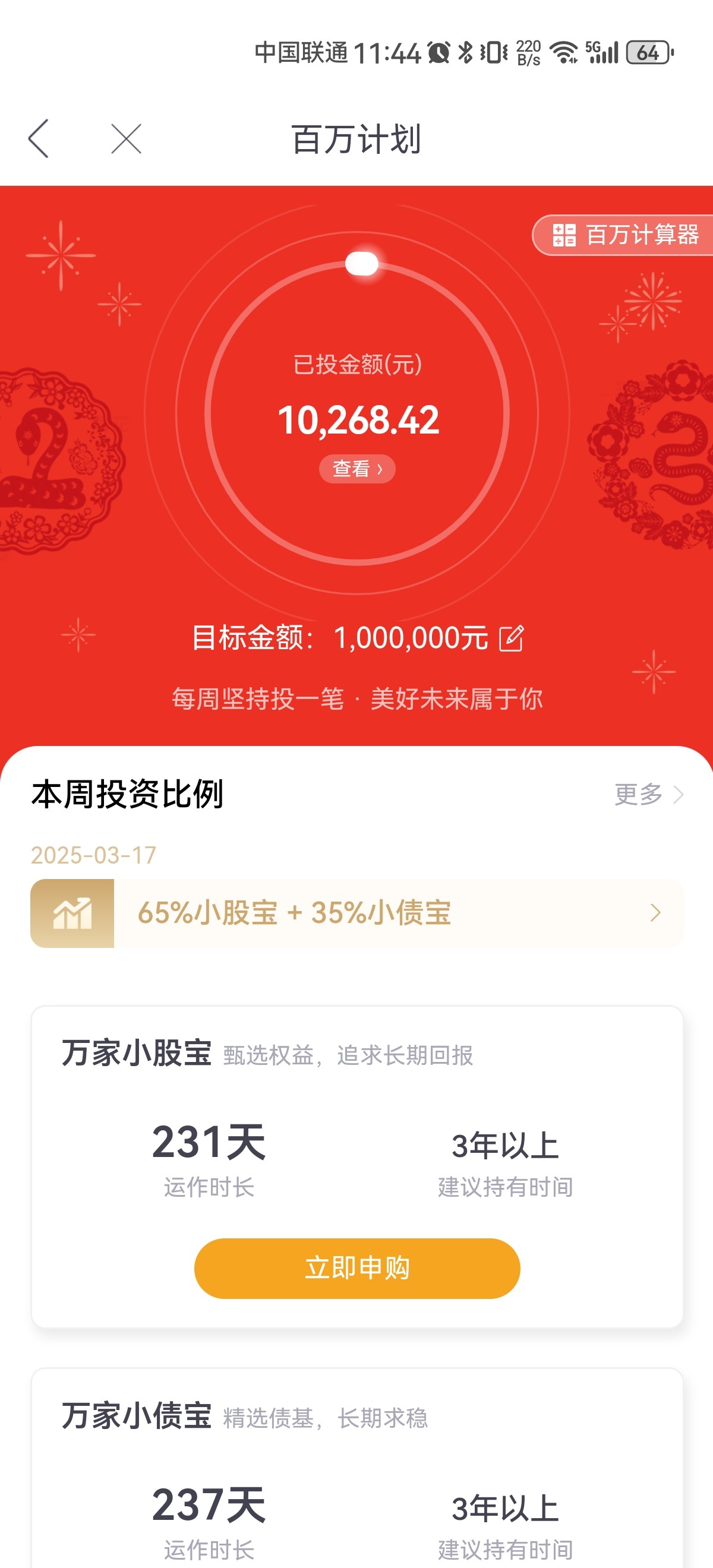This screenshot has width=713, height=1568.
Task: Tap 立即申购 for 万家小股宝
Action: pyautogui.click(x=357, y=1268)
